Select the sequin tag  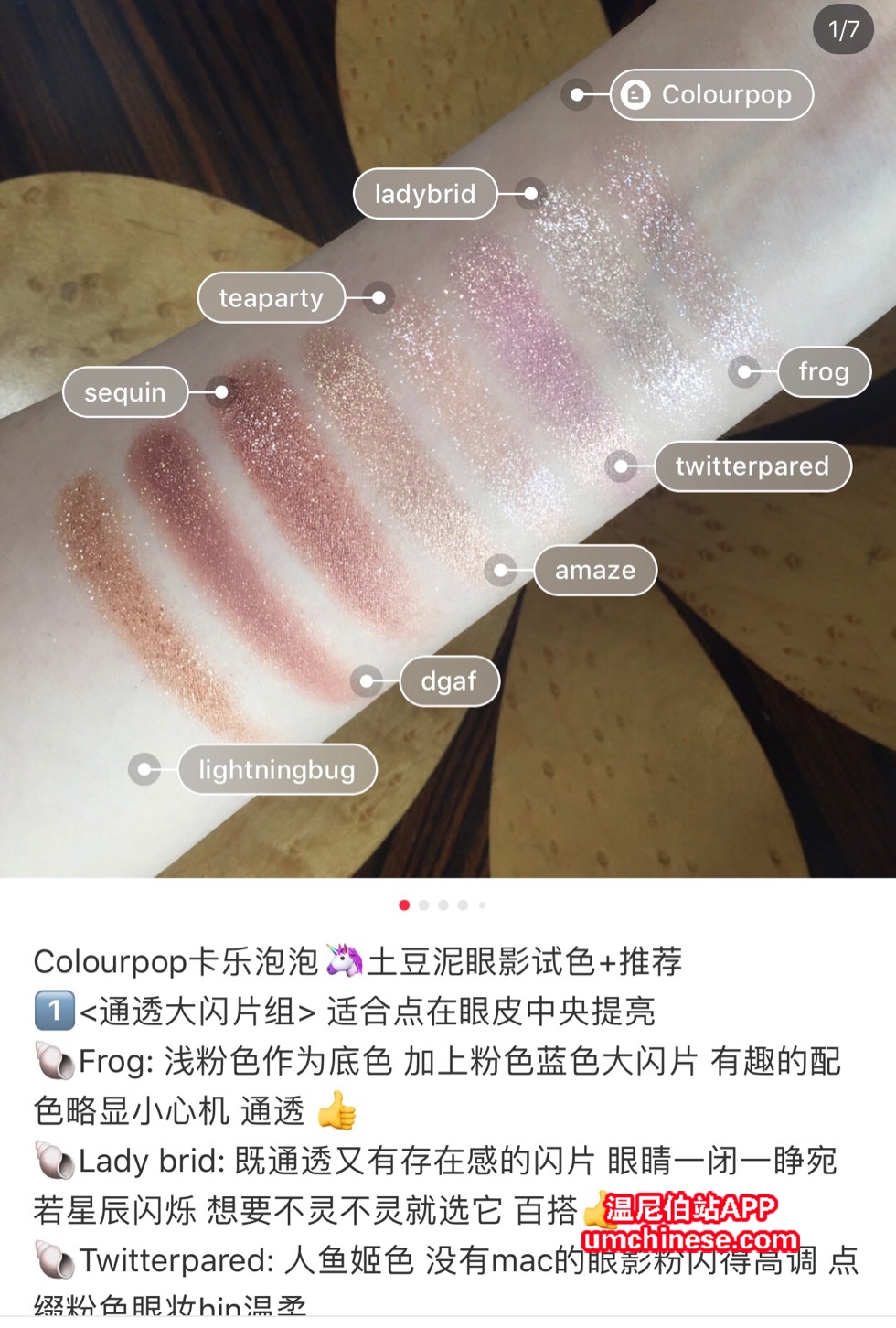tap(125, 392)
